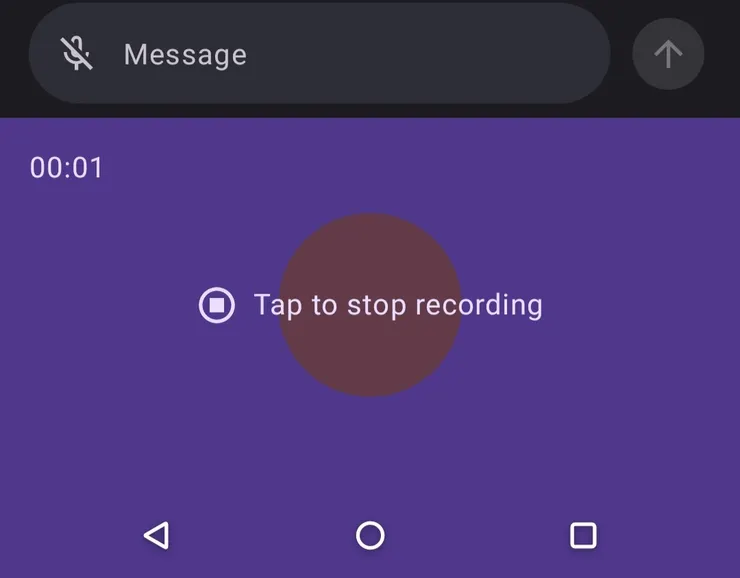740x578 pixels.
Task: Tap to stop recording
Action: pos(370,305)
